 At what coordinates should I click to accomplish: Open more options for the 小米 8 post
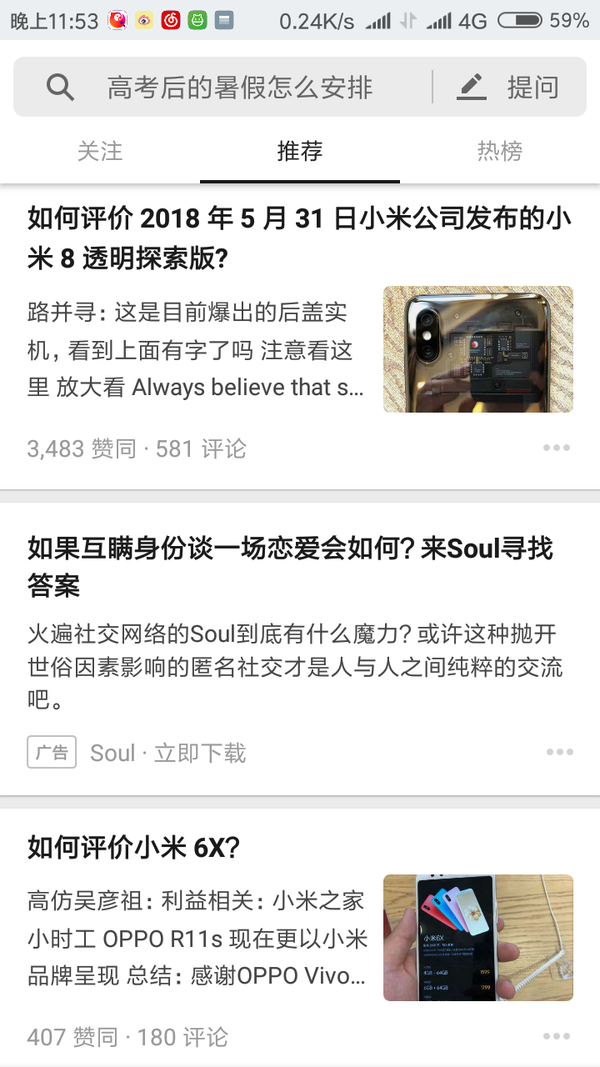point(557,448)
